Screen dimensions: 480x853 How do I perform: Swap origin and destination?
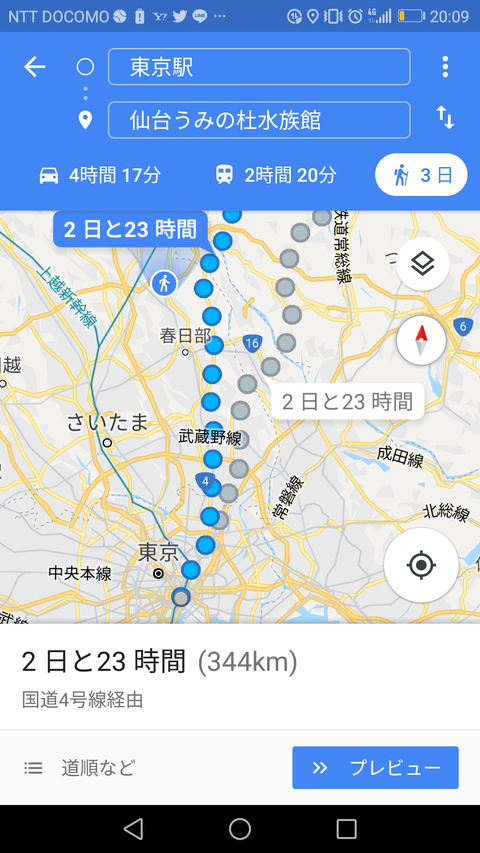click(445, 118)
